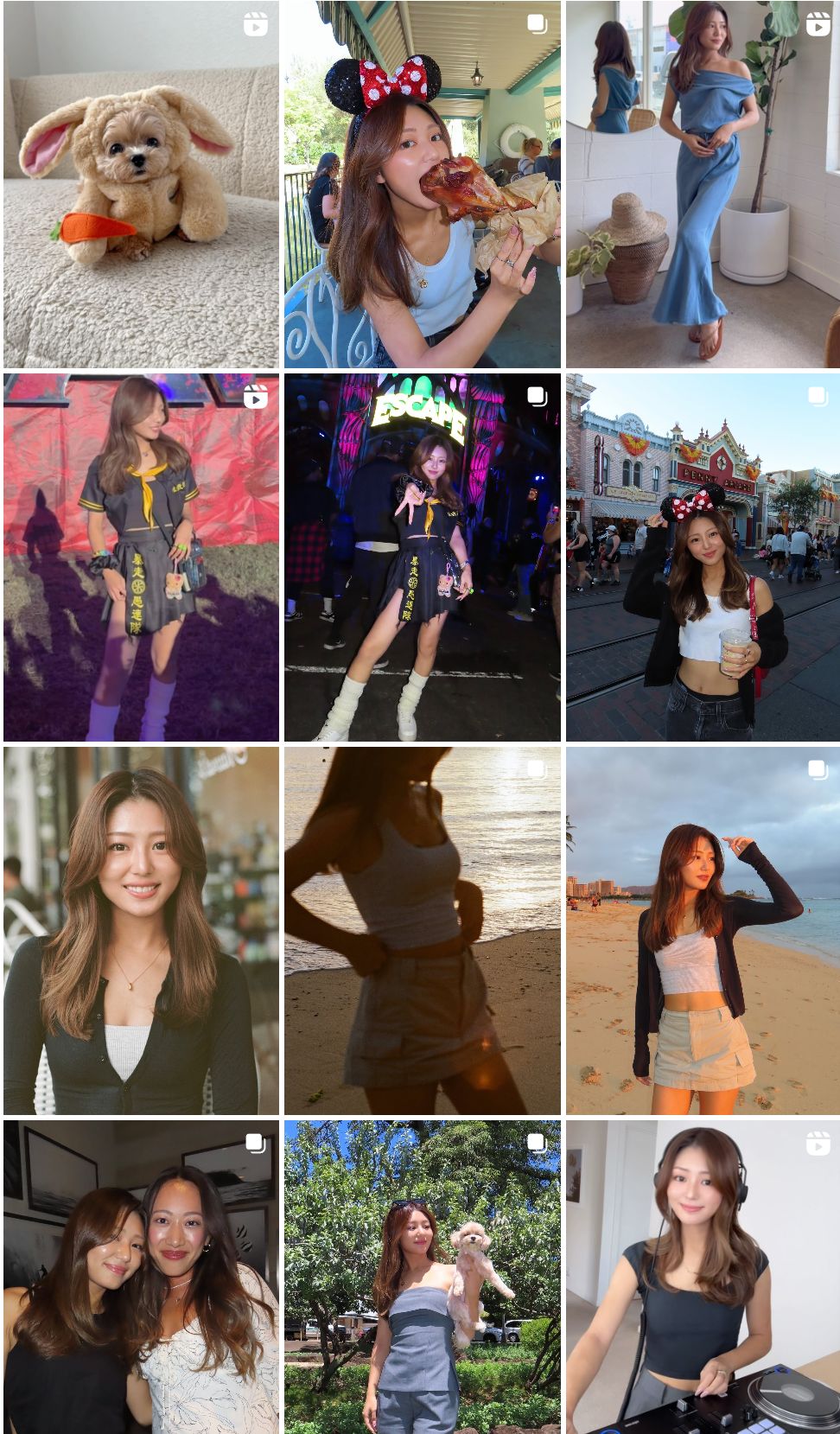
Task: Open the beach post with black cardigan
Action: (x=703, y=931)
